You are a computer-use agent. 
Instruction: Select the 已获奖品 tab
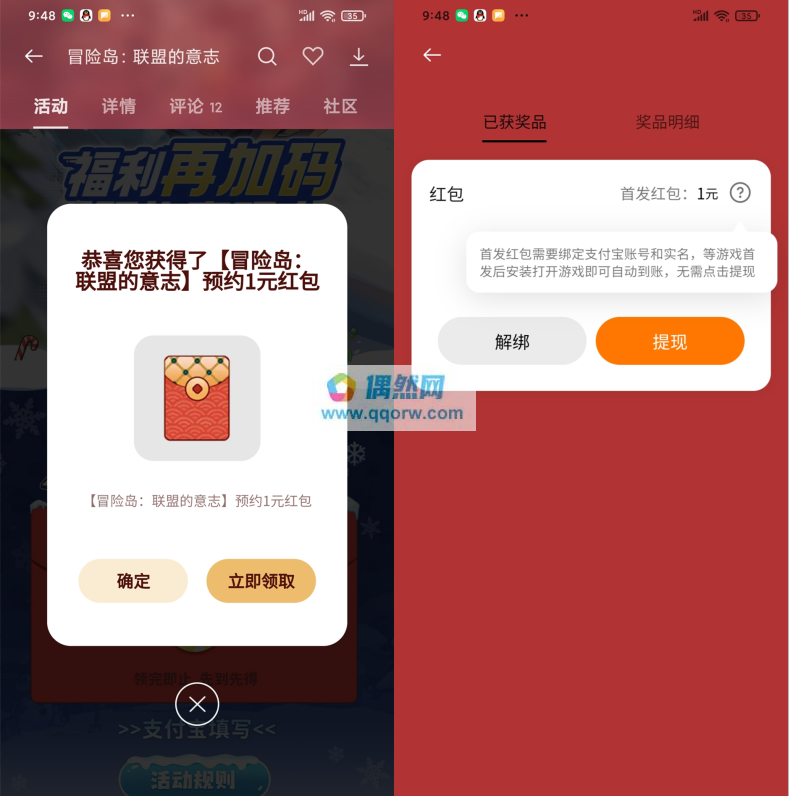click(x=514, y=122)
